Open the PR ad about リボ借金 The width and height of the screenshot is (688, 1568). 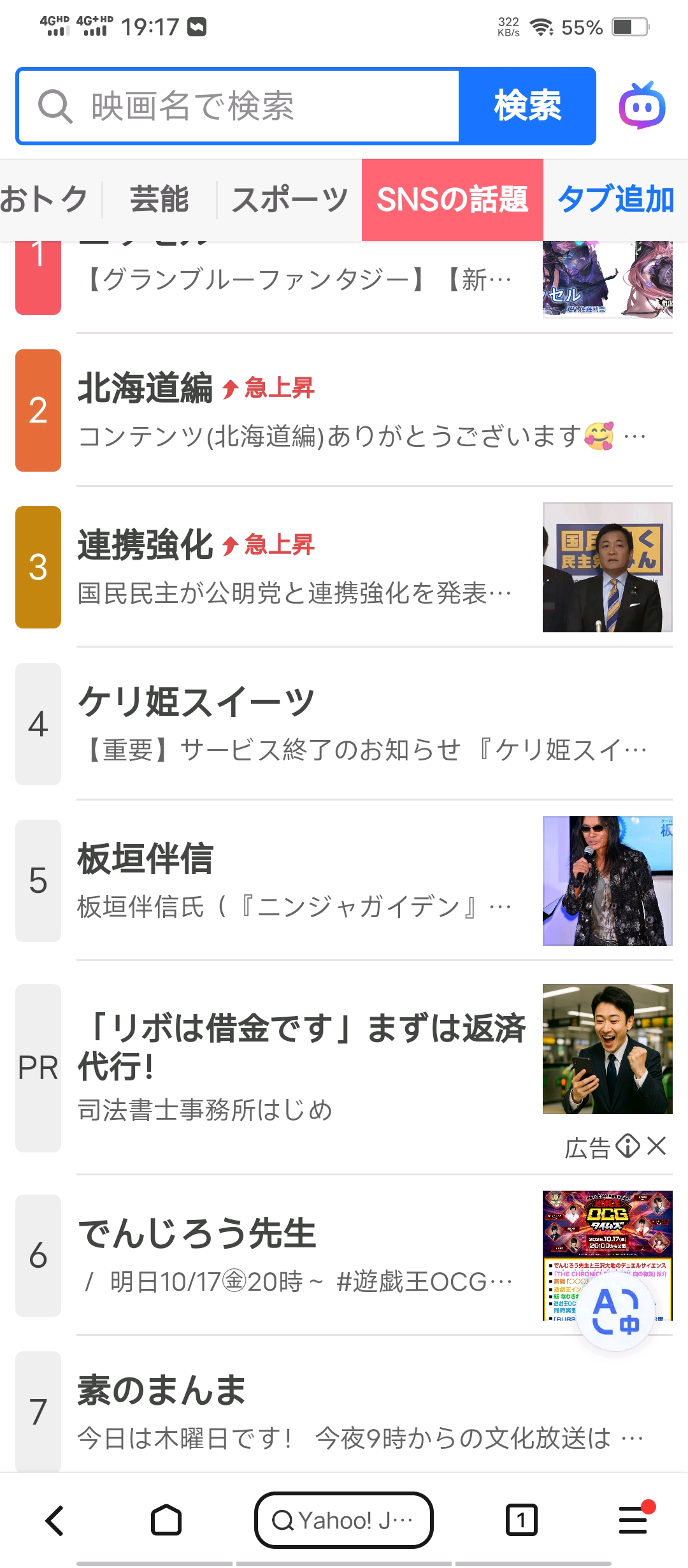point(301,1047)
